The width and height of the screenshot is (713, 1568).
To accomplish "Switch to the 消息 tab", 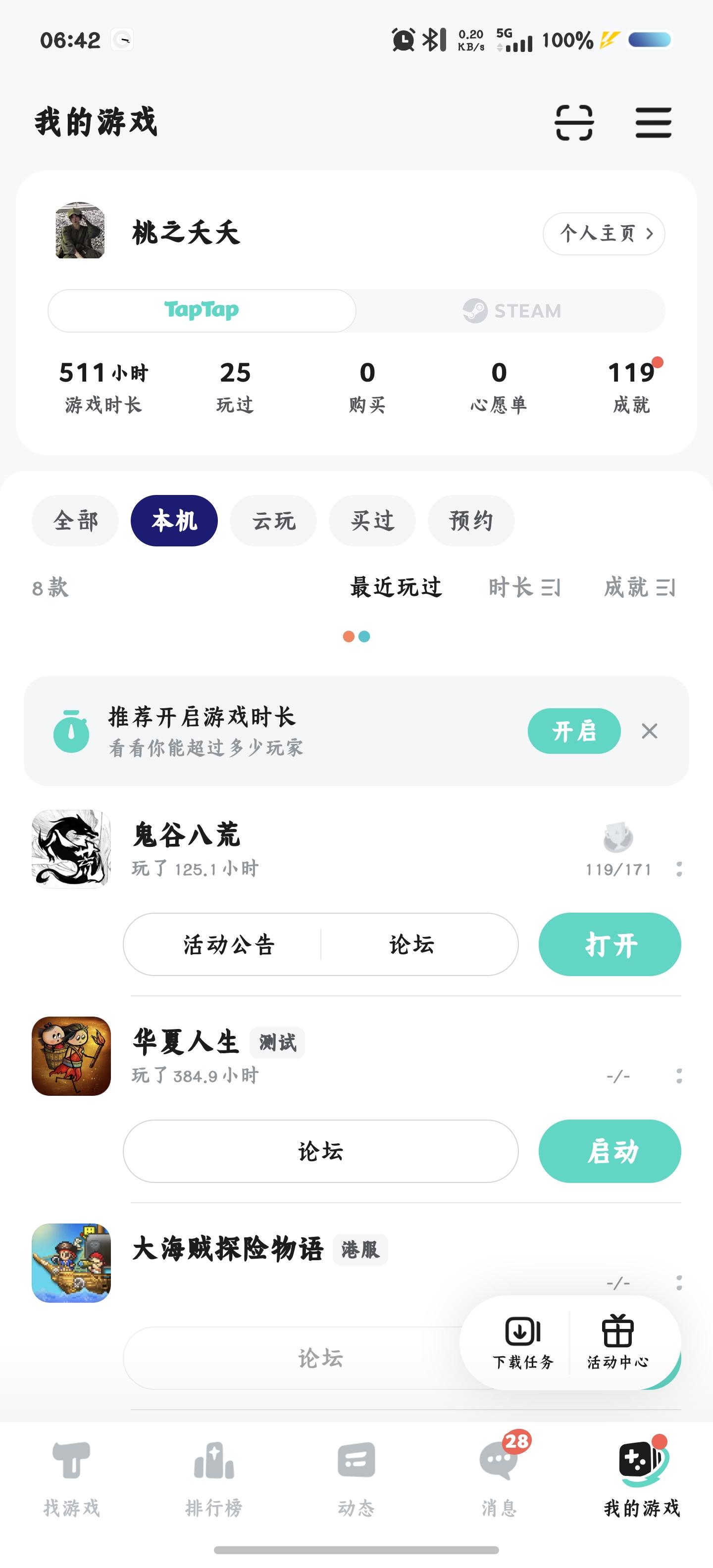I will coord(499,1473).
